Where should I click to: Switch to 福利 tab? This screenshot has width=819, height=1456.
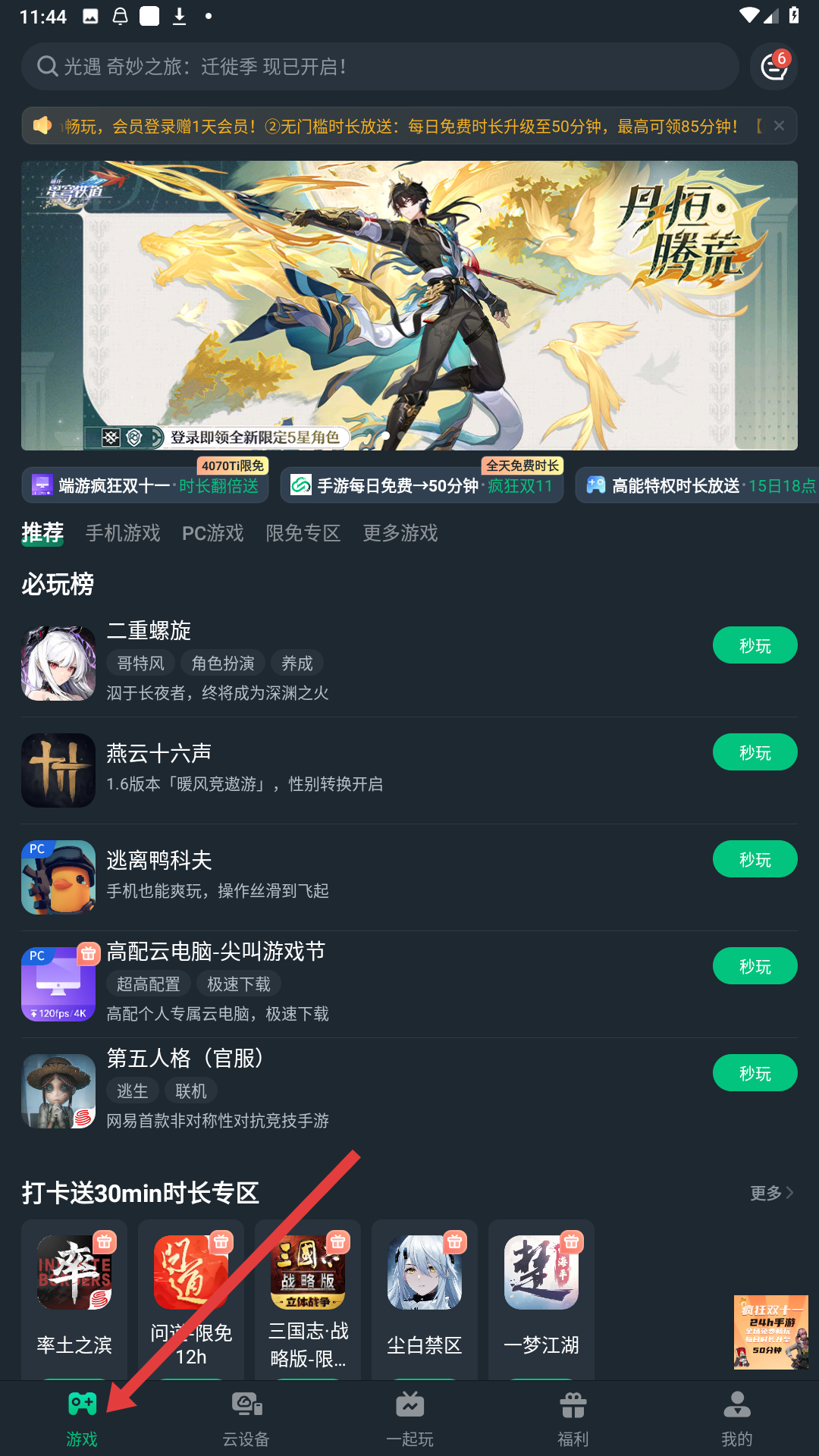coord(573,1418)
